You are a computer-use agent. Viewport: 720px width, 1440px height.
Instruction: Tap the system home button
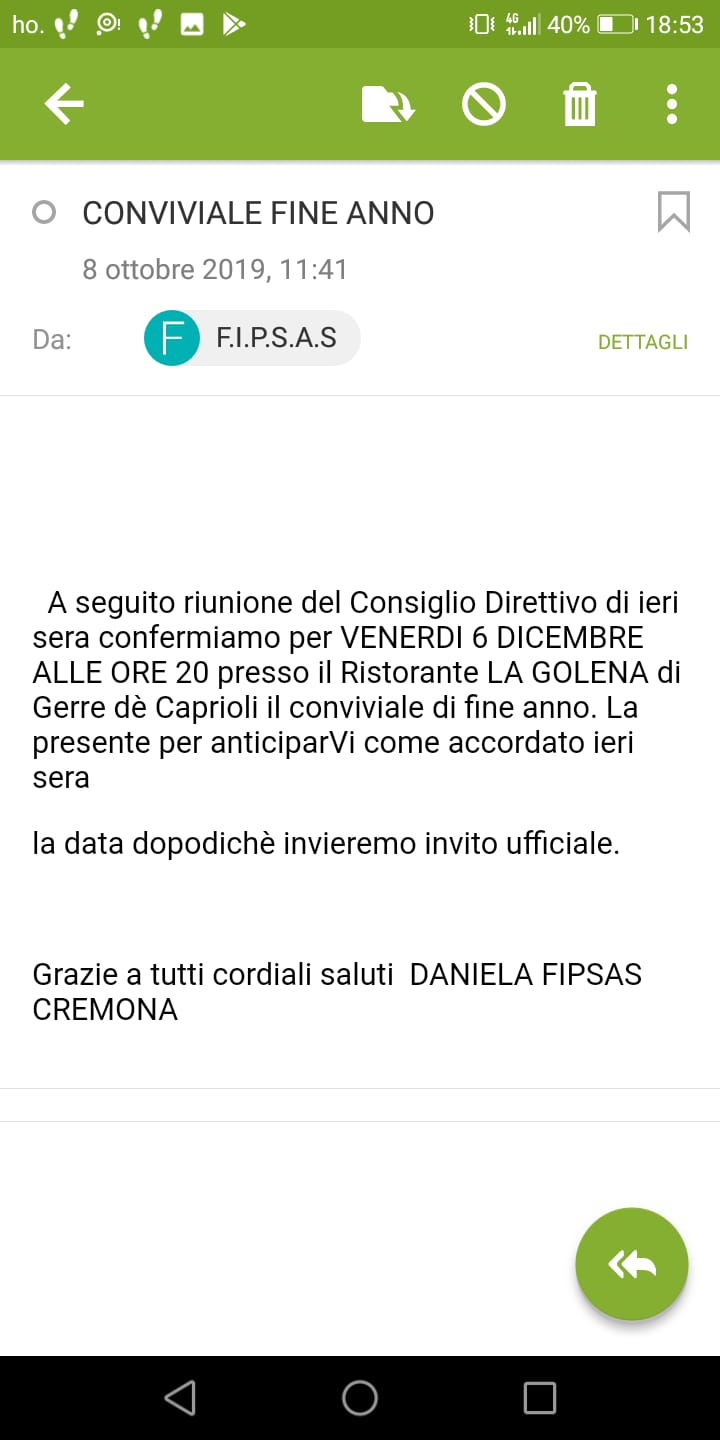coord(360,1397)
